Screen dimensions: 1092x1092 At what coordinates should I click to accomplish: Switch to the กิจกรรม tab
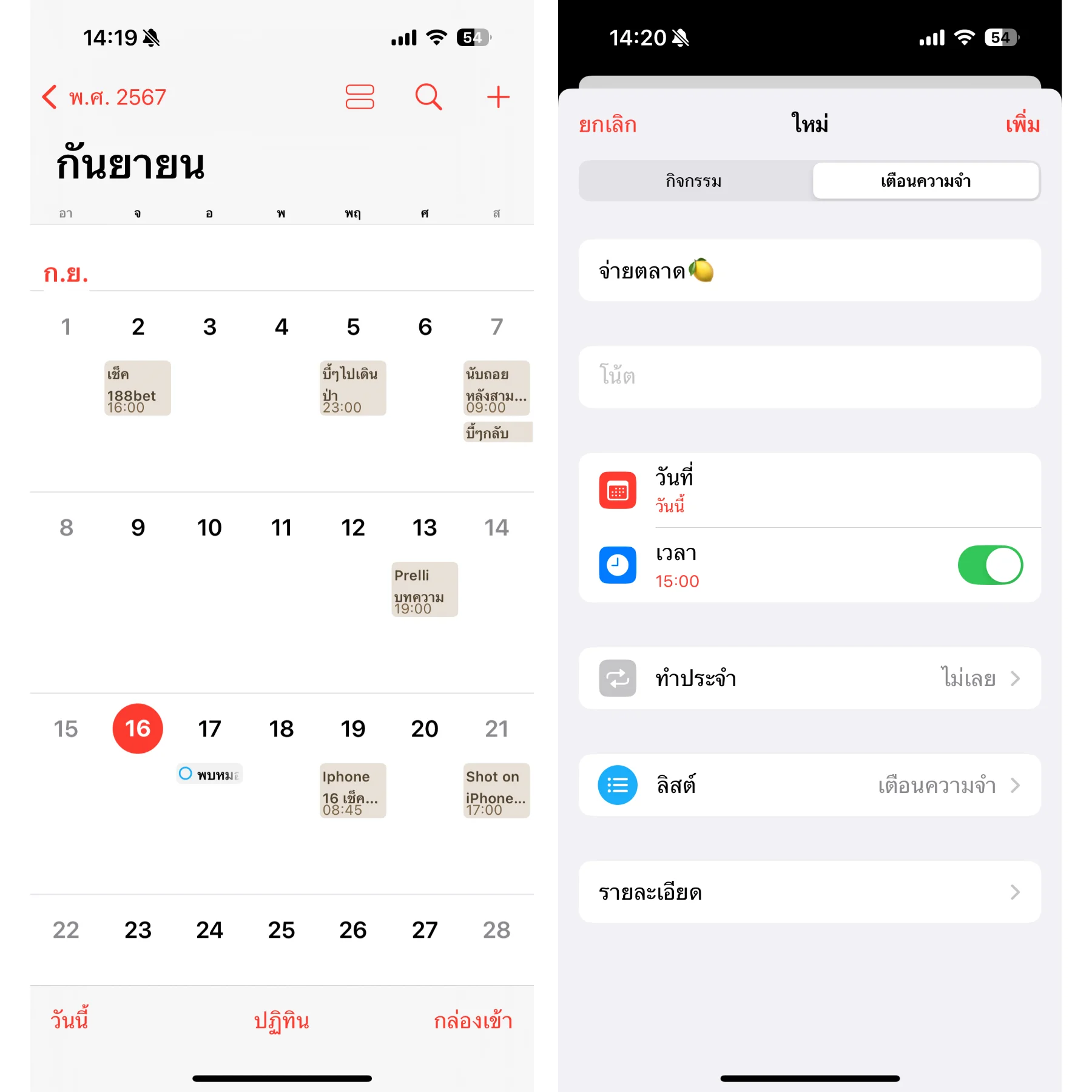694,181
